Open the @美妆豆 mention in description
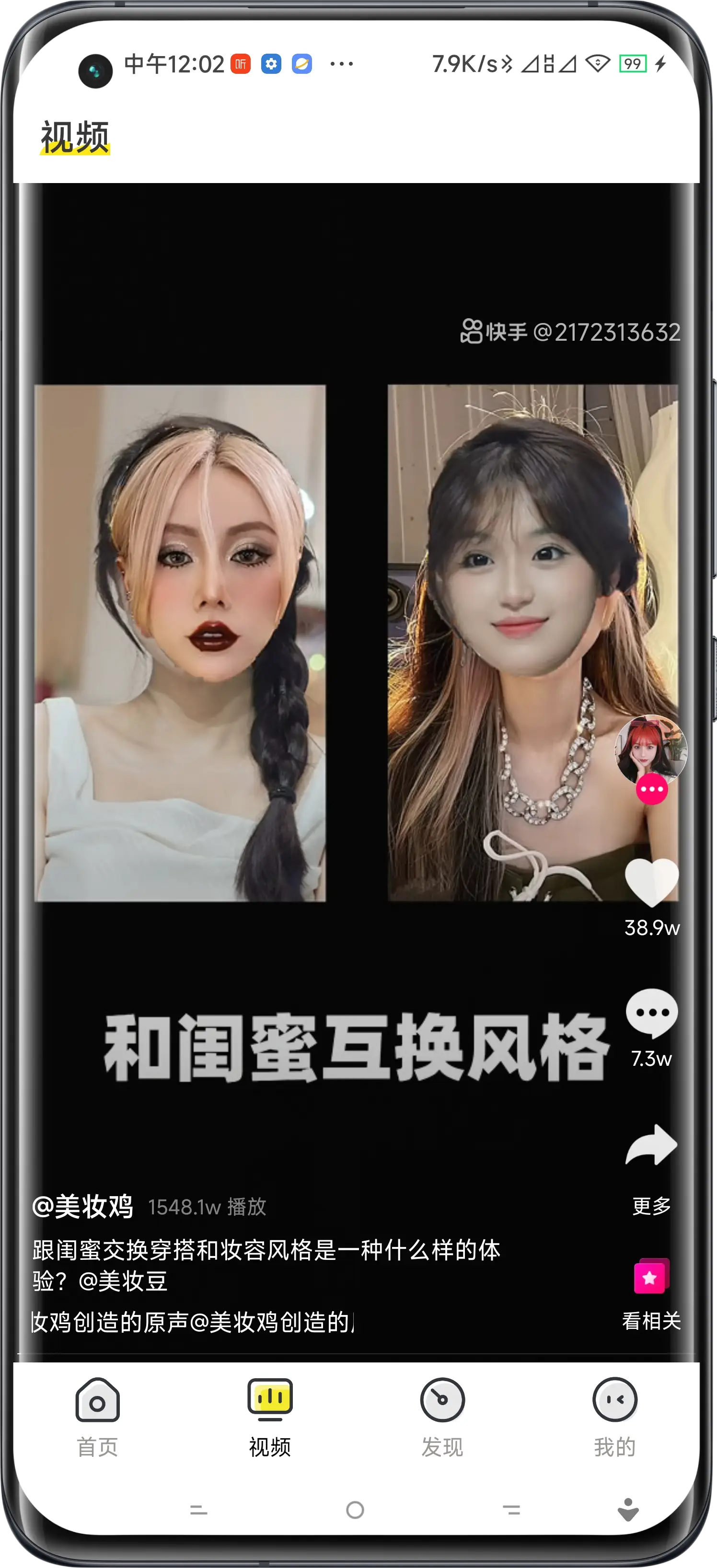This screenshot has width=717, height=1568. [123, 1280]
